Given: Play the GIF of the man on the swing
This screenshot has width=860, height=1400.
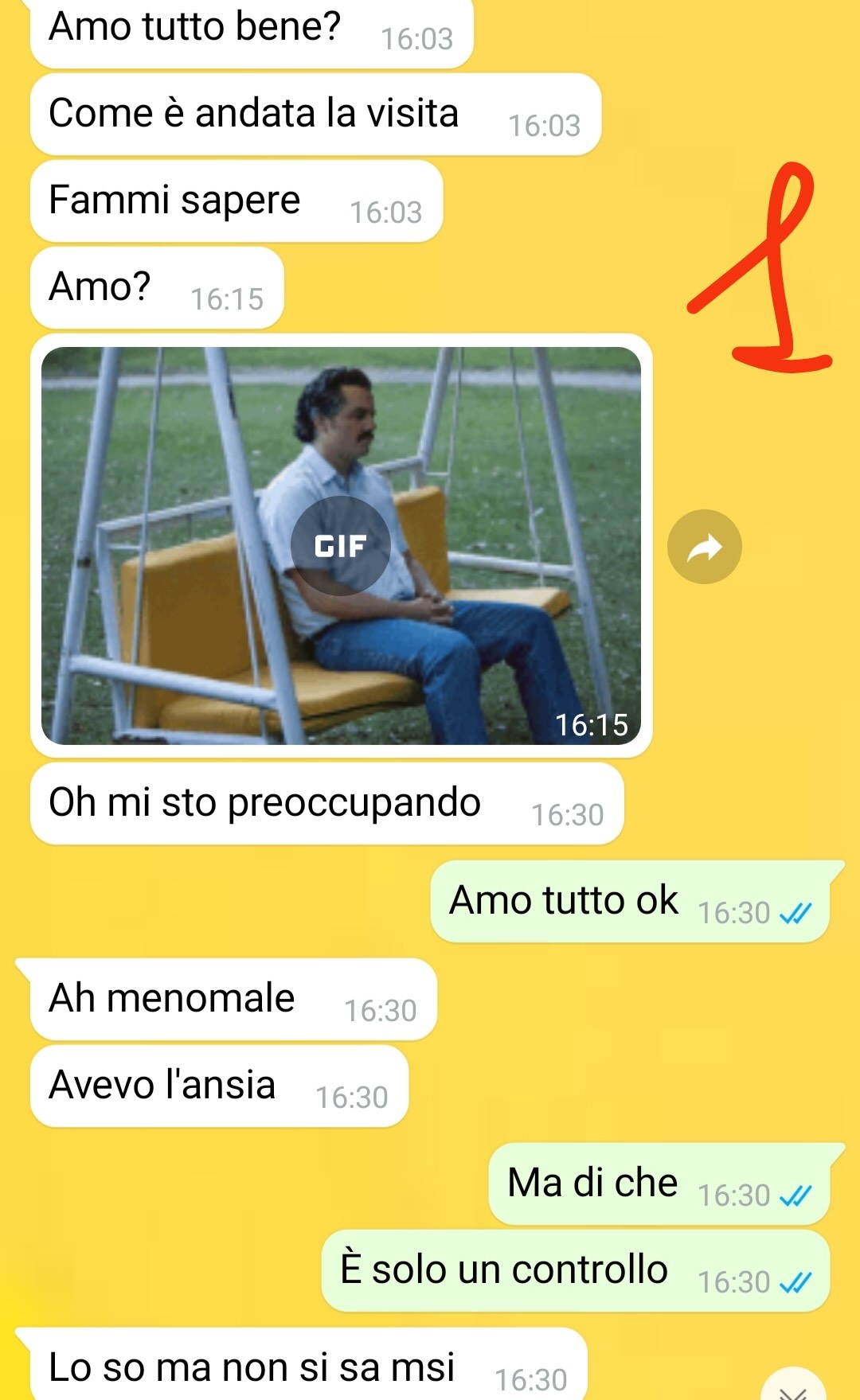Looking at the screenshot, I should click(341, 546).
